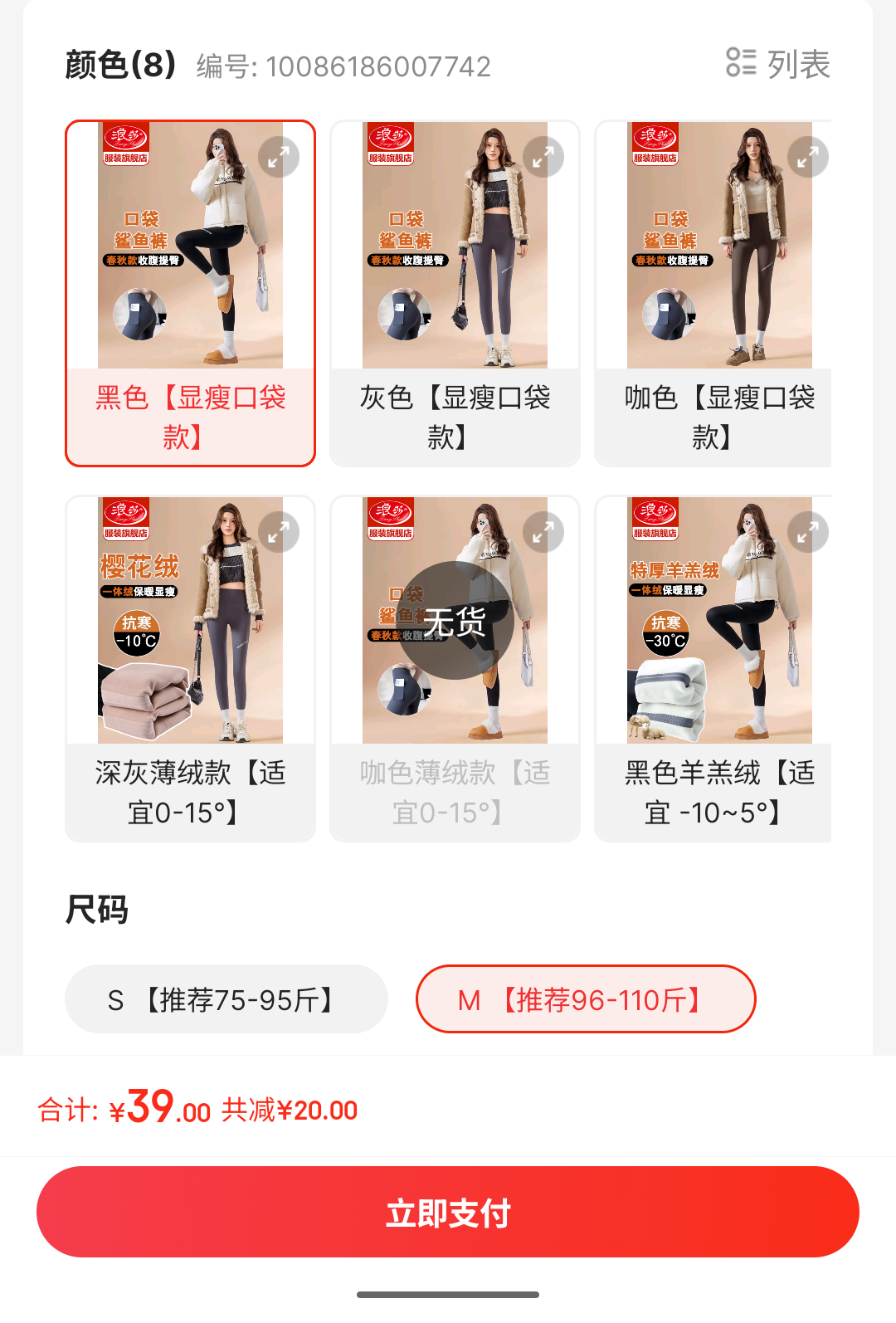This screenshot has height=1323, width=896.
Task: Expand the 灰色【显瘦口袋款】 picture
Action: point(543,157)
